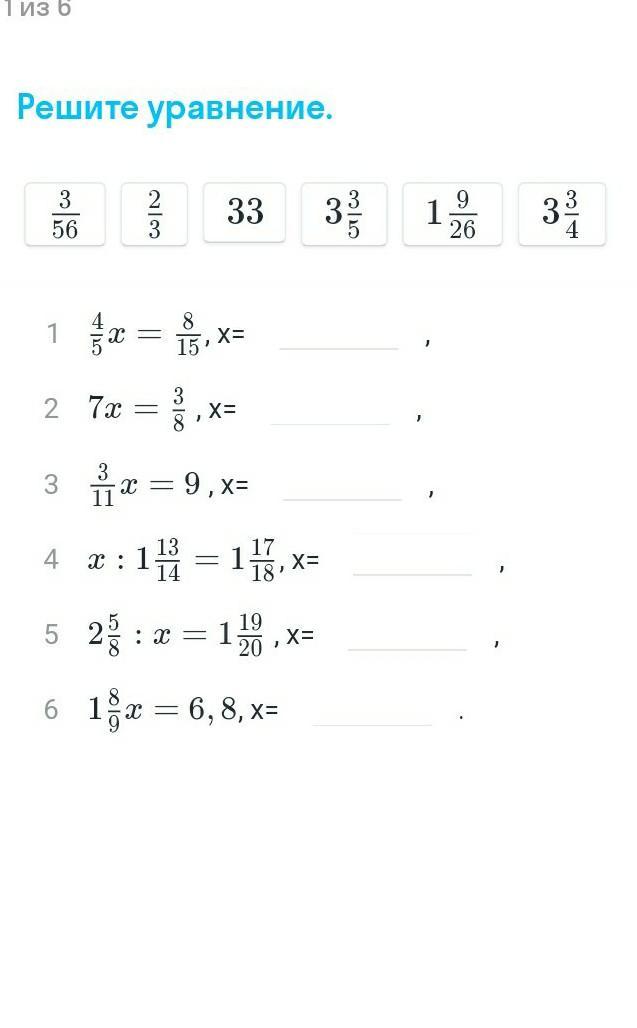
Task: Pick the answer chip 2/3
Action: [154, 214]
